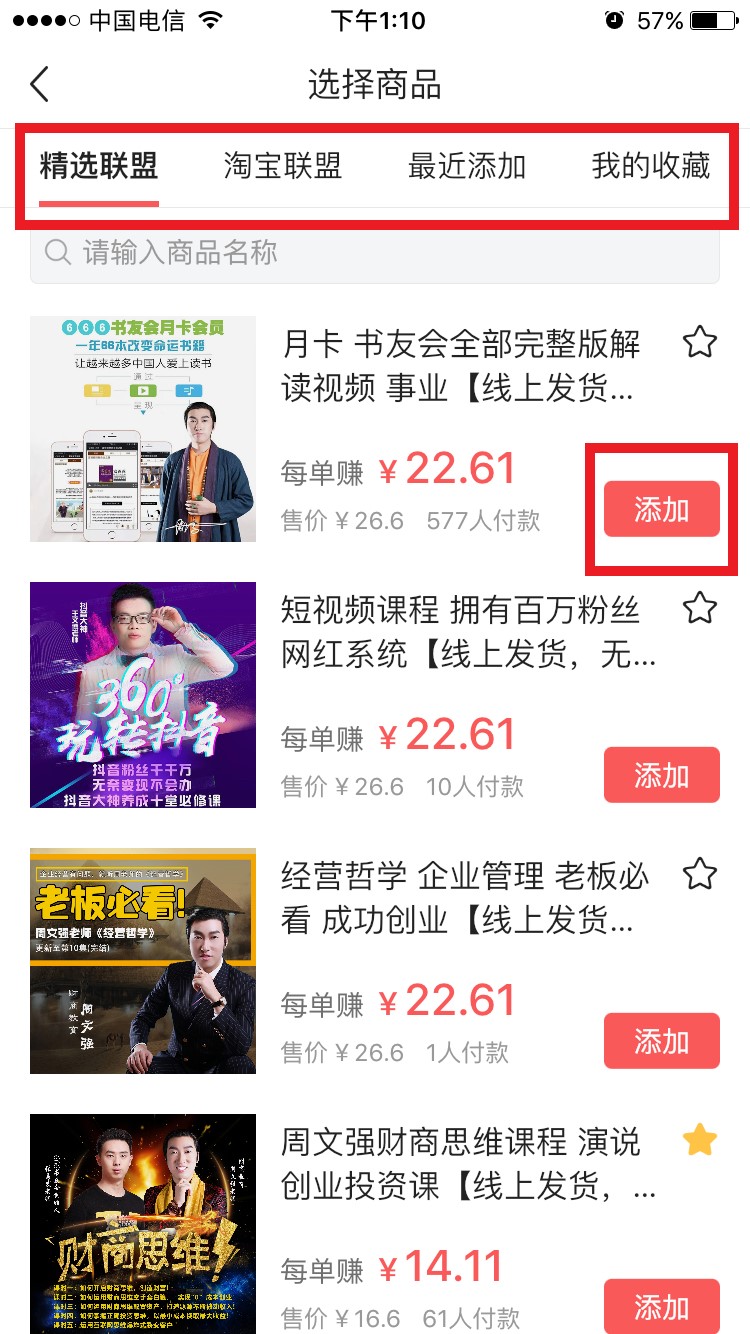The image size is (750, 1334).
Task: Tap 添加 on the 周文强财商思维课程 listing
Action: (x=661, y=1307)
